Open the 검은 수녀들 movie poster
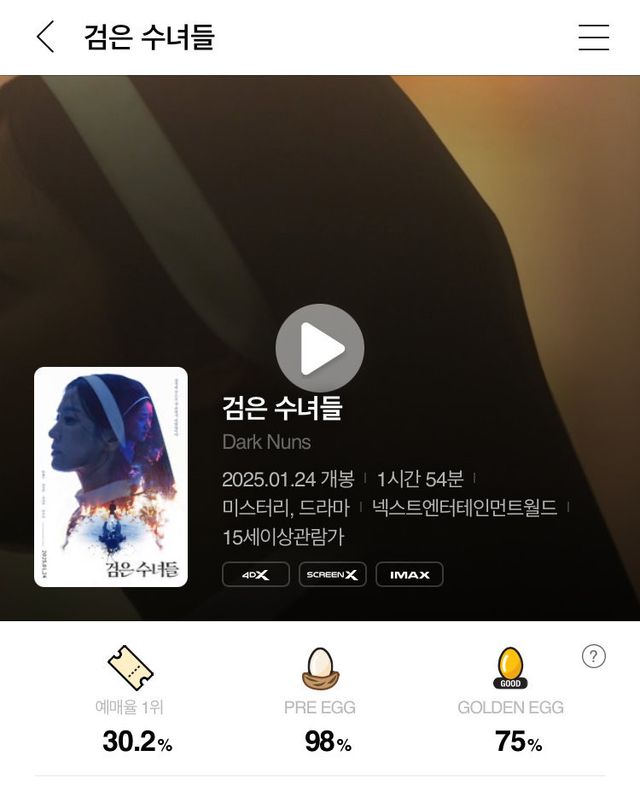Viewport: 640px width, 785px height. point(111,477)
